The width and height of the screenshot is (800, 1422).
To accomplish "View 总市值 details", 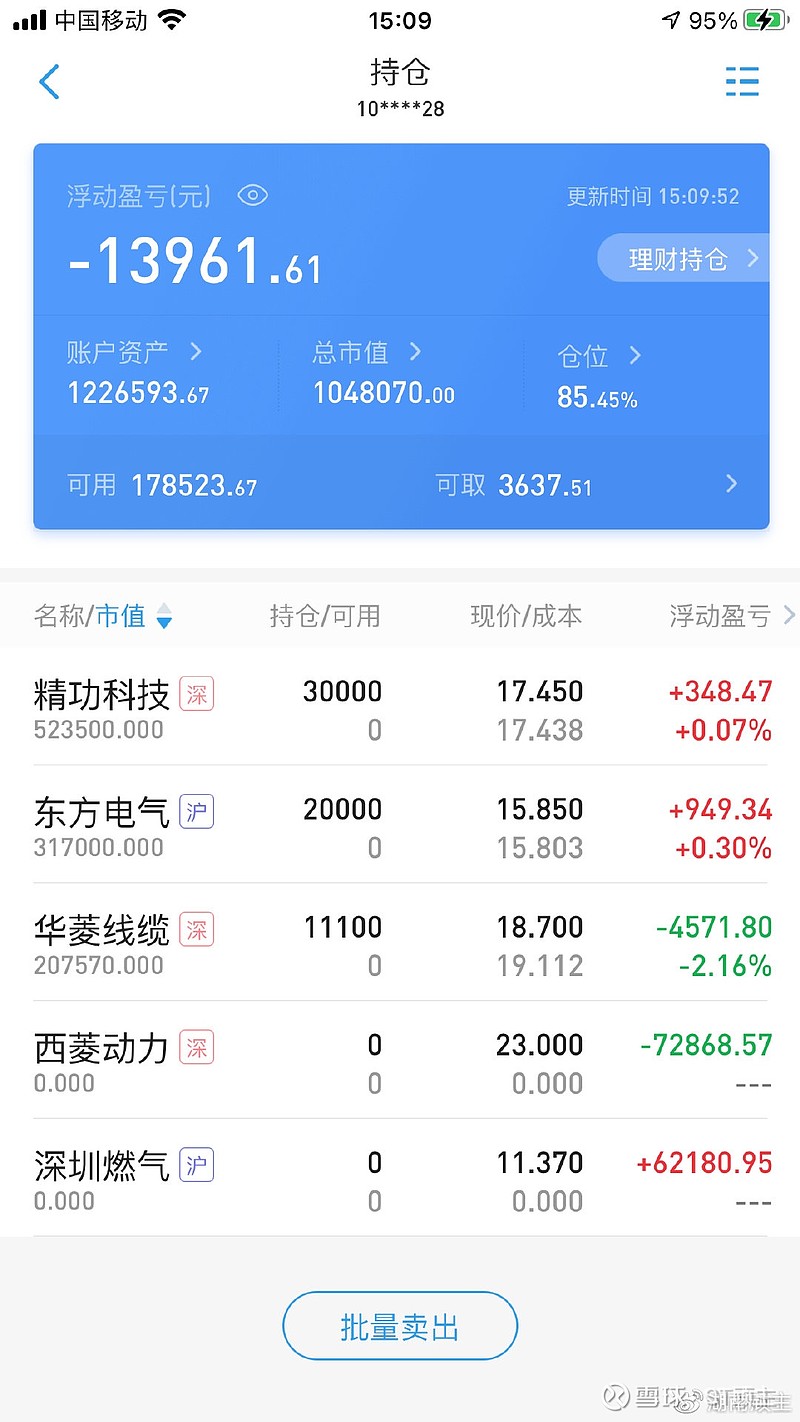I will (x=367, y=352).
